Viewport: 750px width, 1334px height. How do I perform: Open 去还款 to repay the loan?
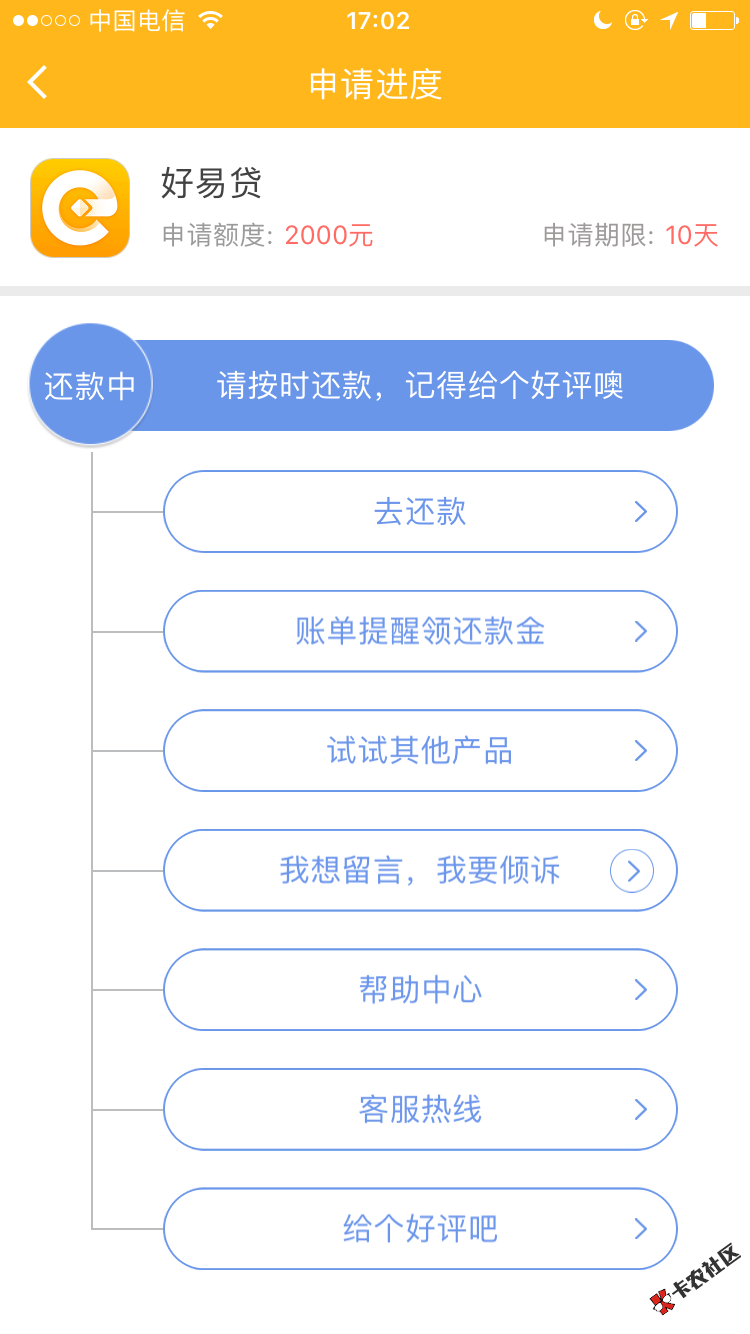420,512
